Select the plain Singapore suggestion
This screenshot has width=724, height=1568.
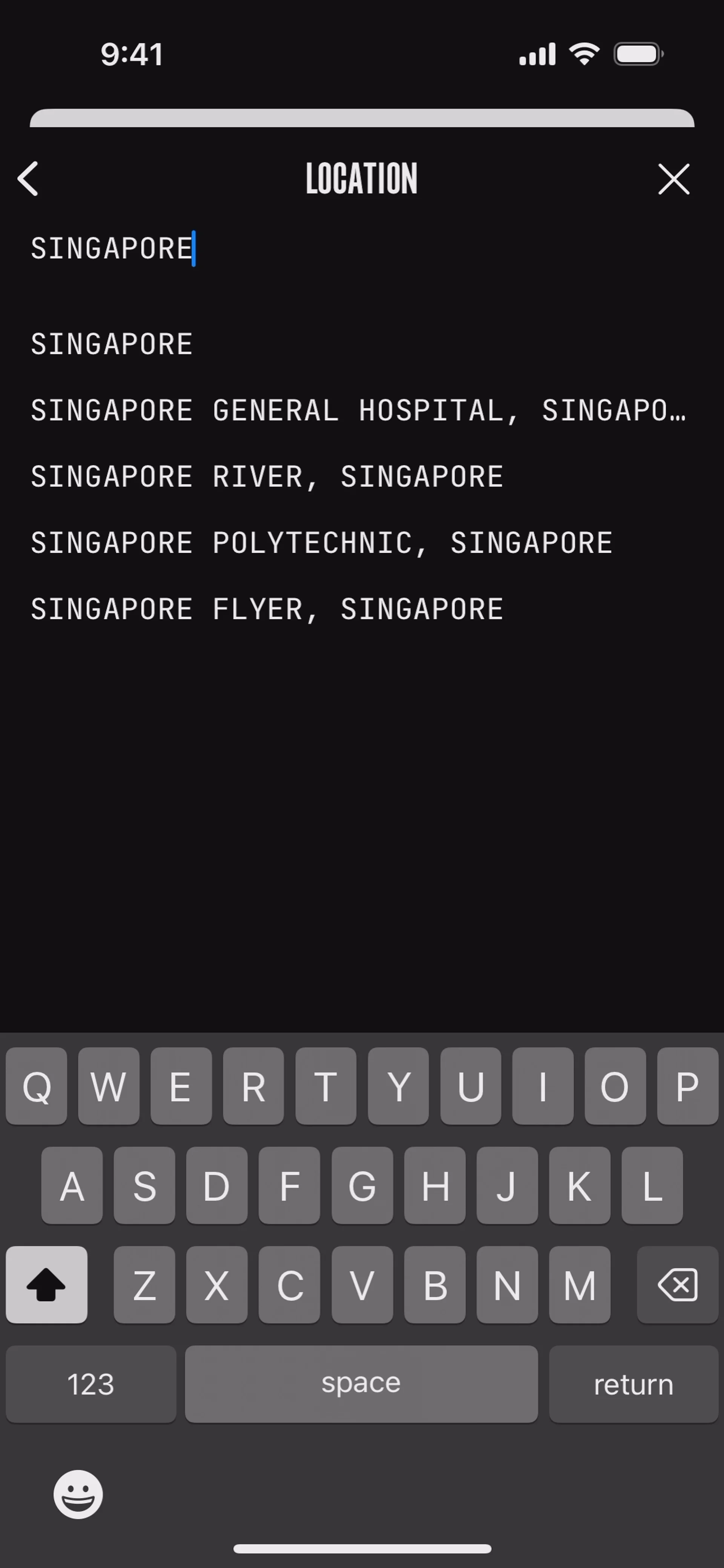(x=112, y=345)
